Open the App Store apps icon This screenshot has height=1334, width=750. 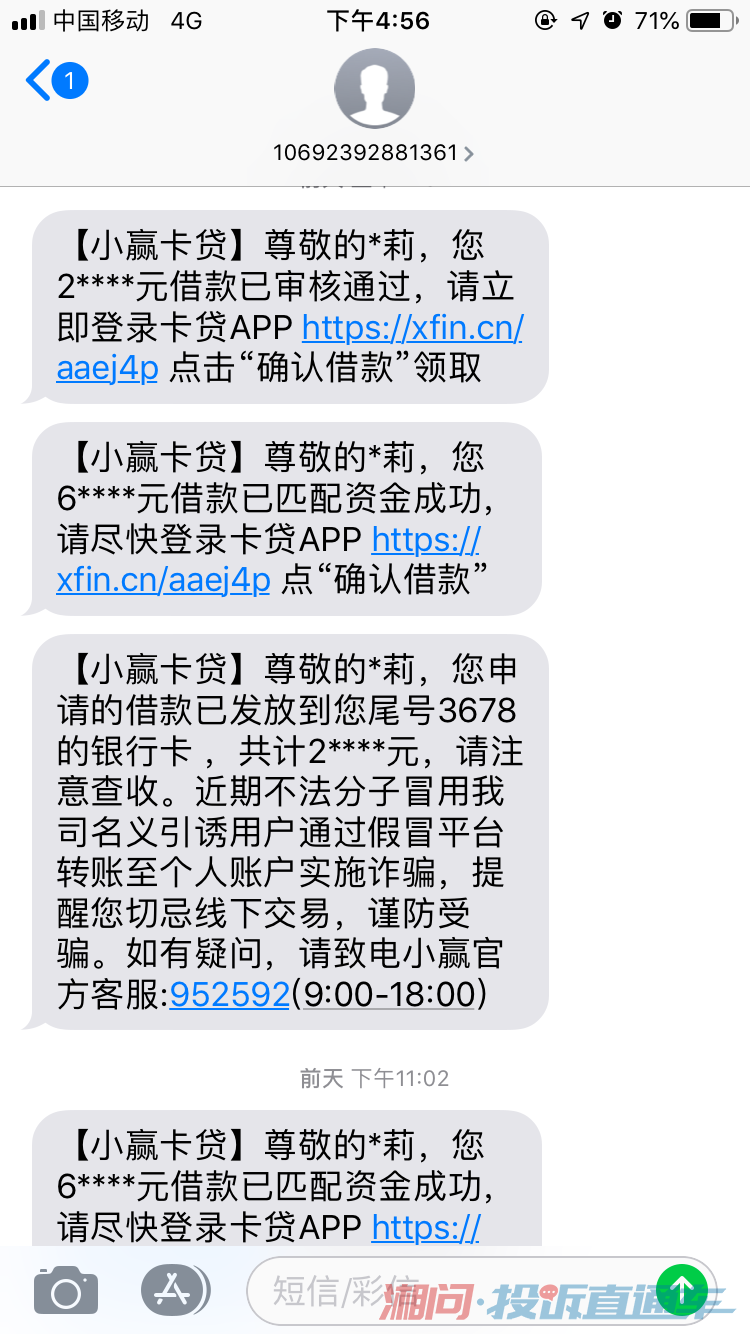coord(173,1290)
